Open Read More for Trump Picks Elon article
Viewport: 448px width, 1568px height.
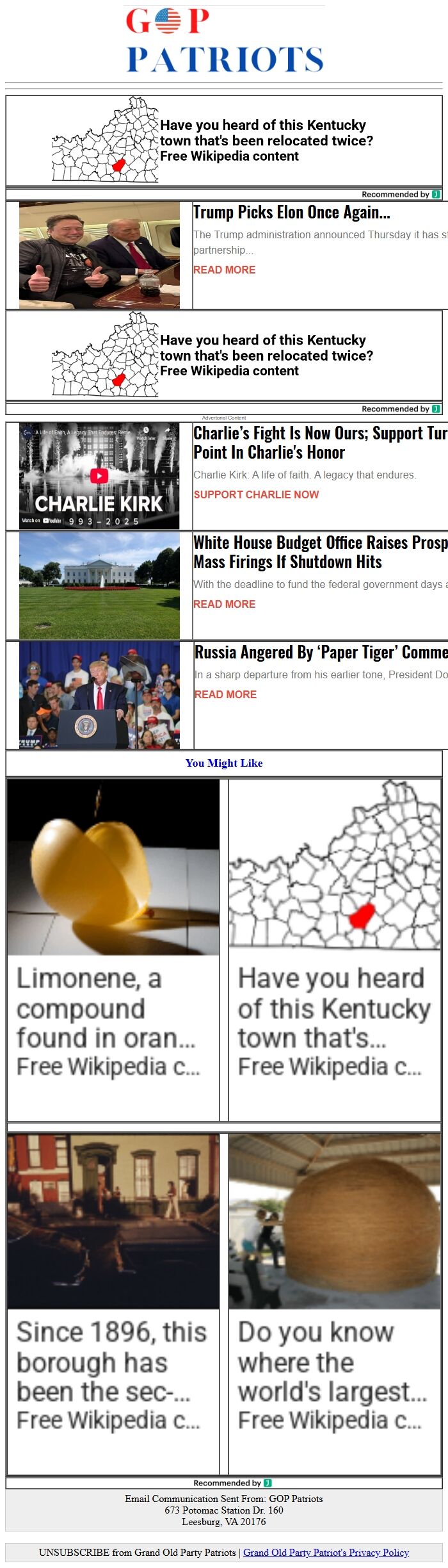[x=224, y=270]
